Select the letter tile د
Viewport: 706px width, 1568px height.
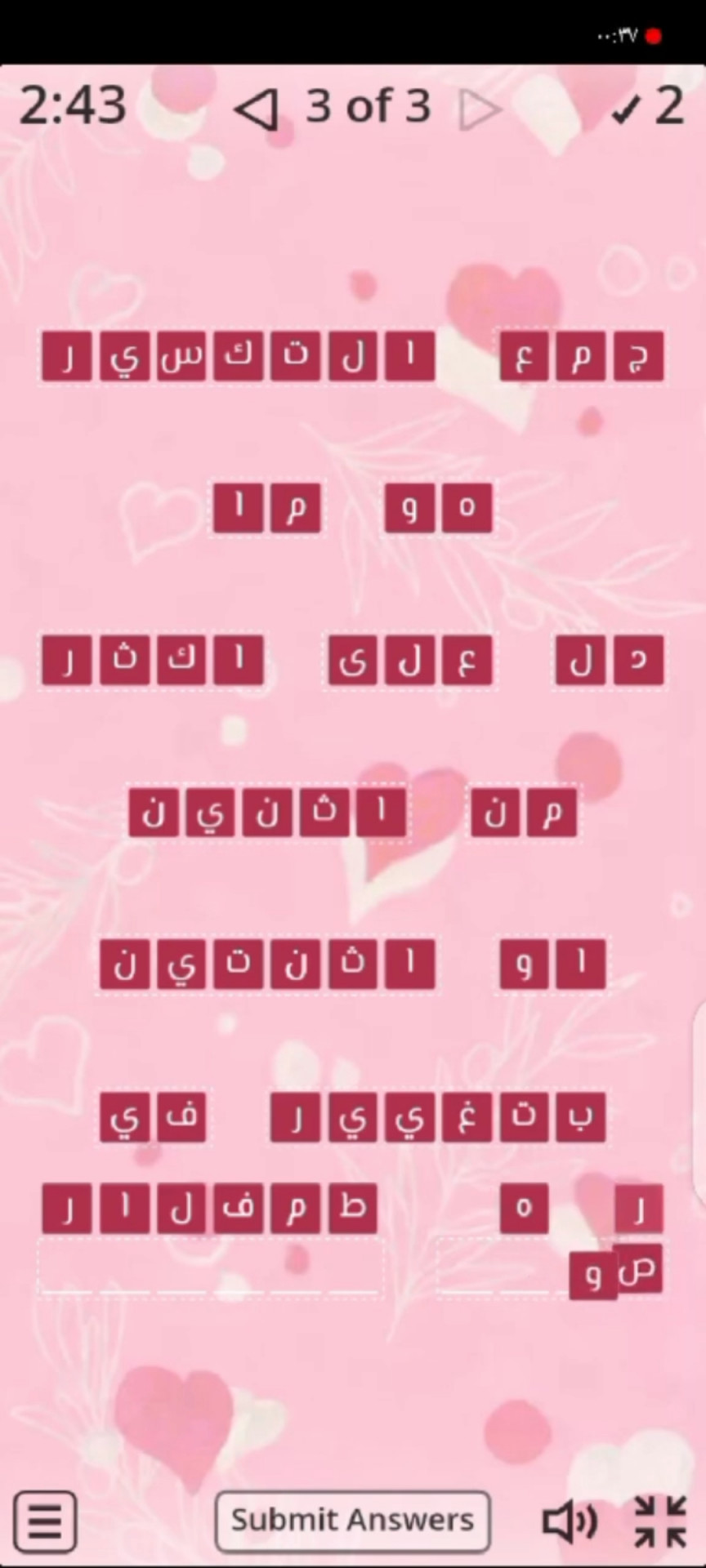[x=638, y=660]
